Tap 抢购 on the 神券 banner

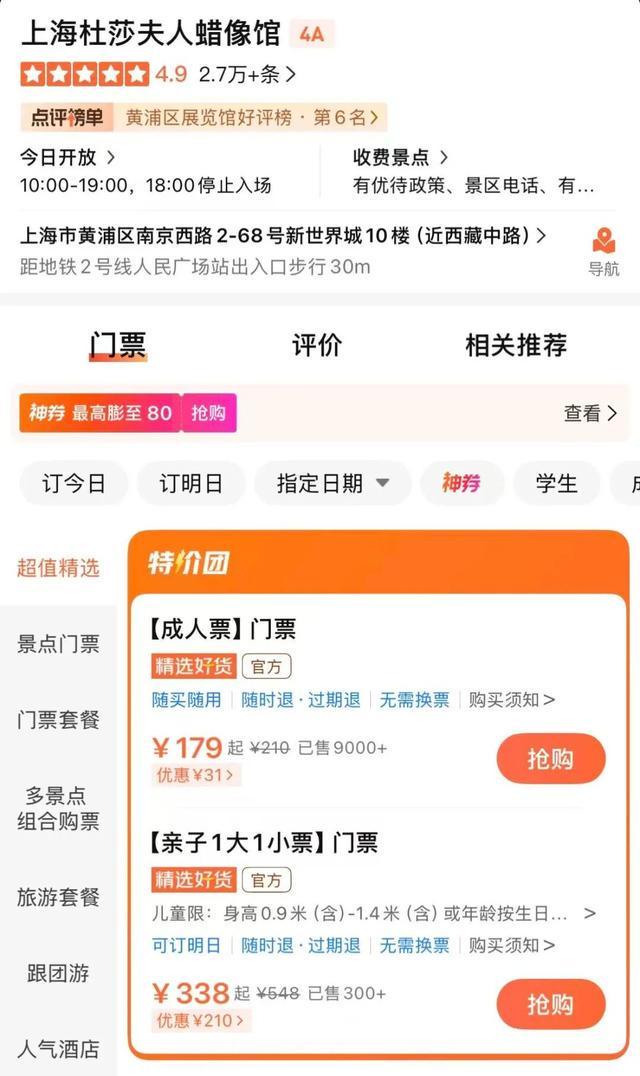[x=208, y=413]
